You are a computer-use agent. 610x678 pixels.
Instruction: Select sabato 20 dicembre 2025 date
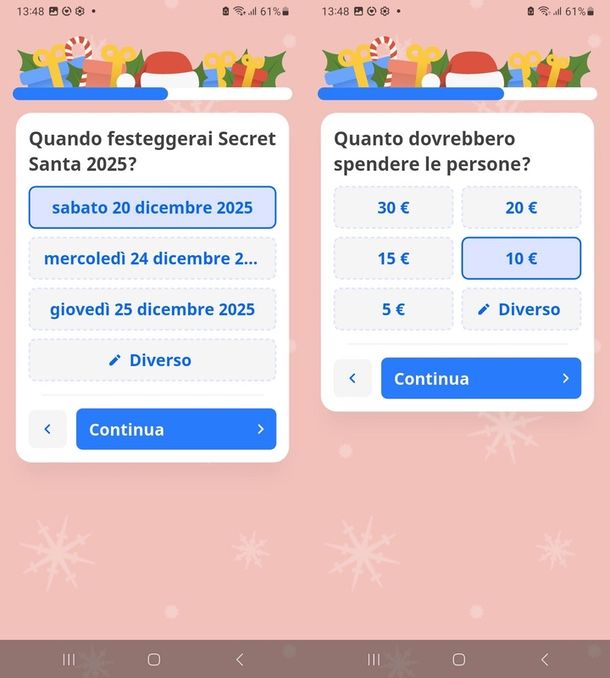152,208
